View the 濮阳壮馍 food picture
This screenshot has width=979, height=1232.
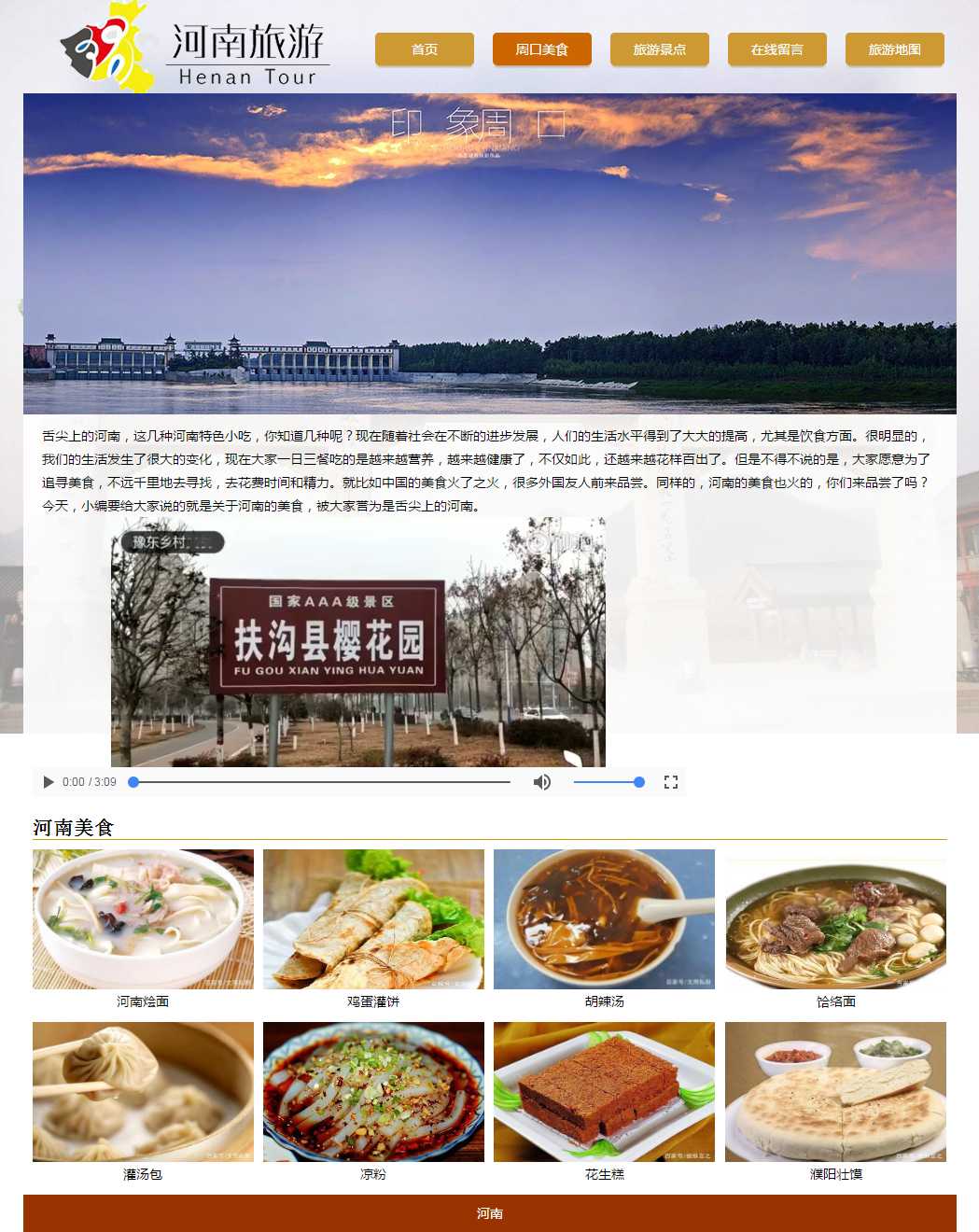(835, 1092)
